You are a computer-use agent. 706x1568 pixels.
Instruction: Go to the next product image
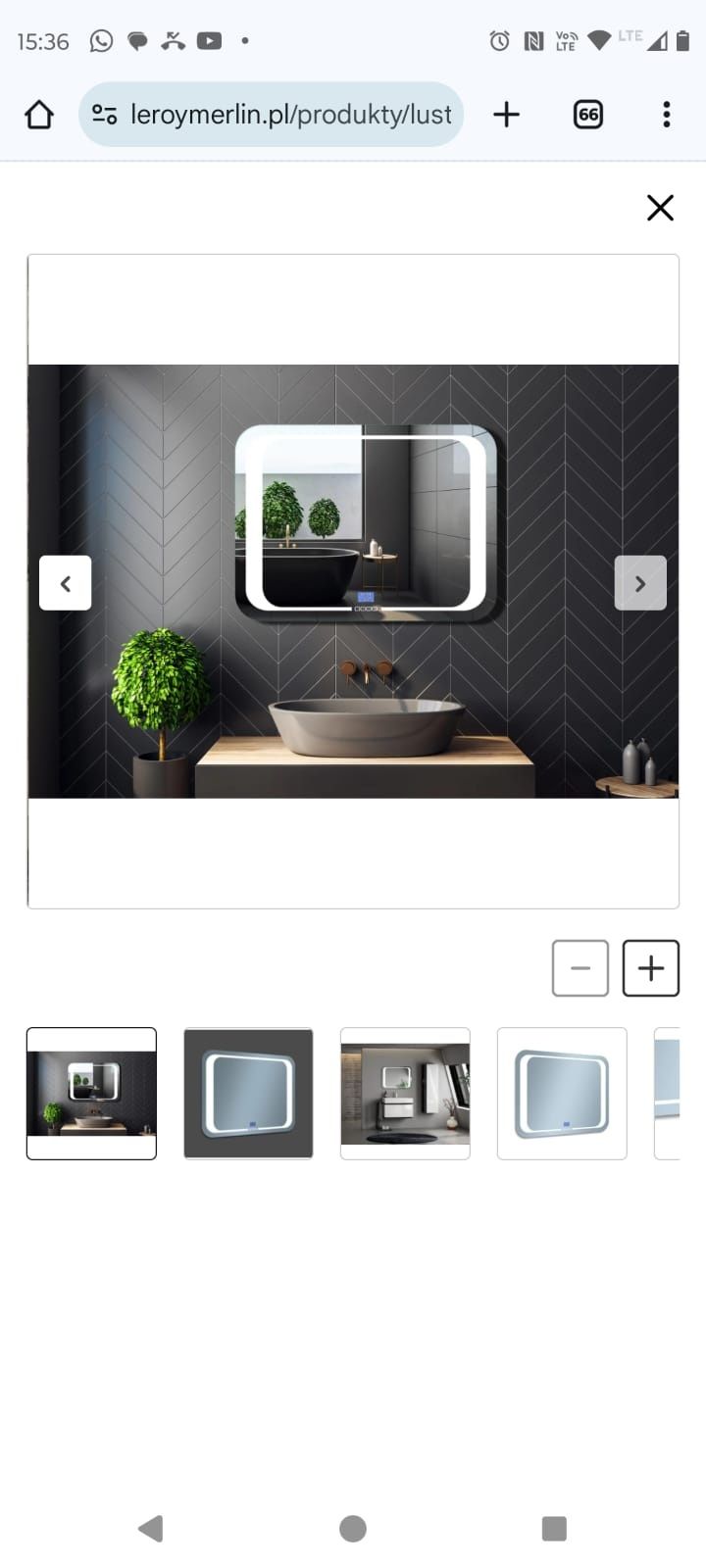pyautogui.click(x=640, y=583)
